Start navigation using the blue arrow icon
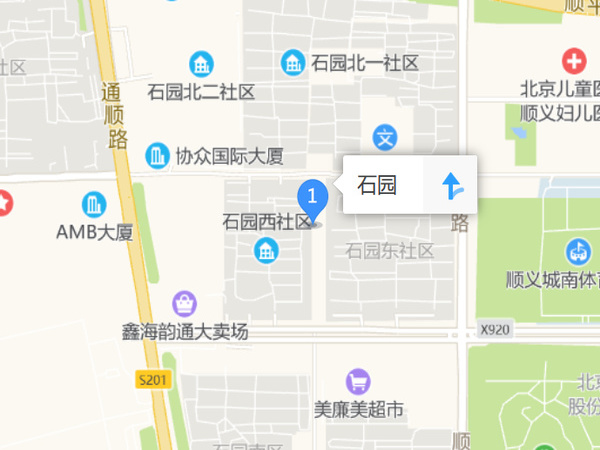 452,184
